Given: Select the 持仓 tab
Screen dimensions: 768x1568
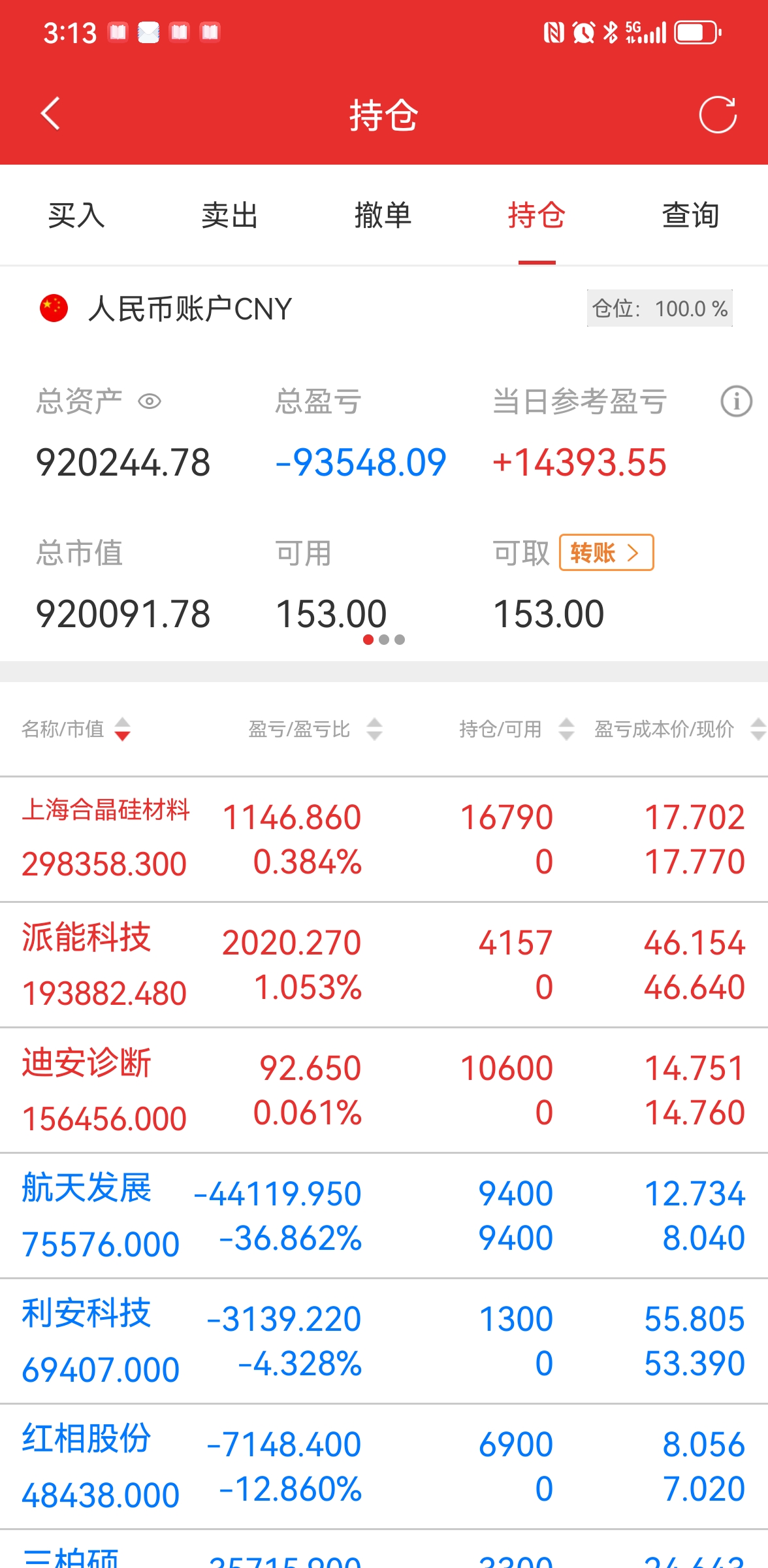Looking at the screenshot, I should pos(537,215).
